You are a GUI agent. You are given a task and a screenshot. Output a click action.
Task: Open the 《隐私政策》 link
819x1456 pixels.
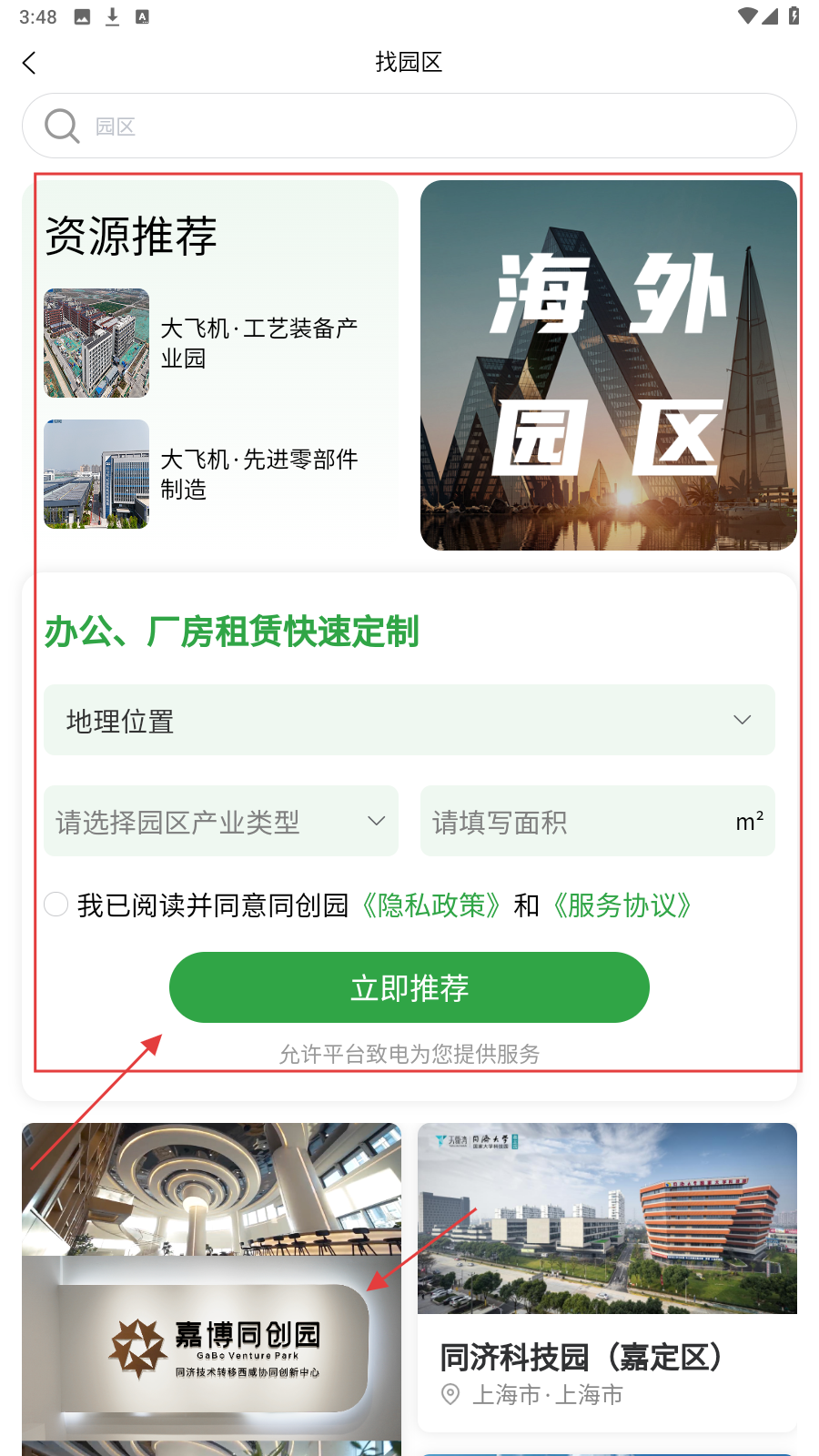[x=431, y=905]
